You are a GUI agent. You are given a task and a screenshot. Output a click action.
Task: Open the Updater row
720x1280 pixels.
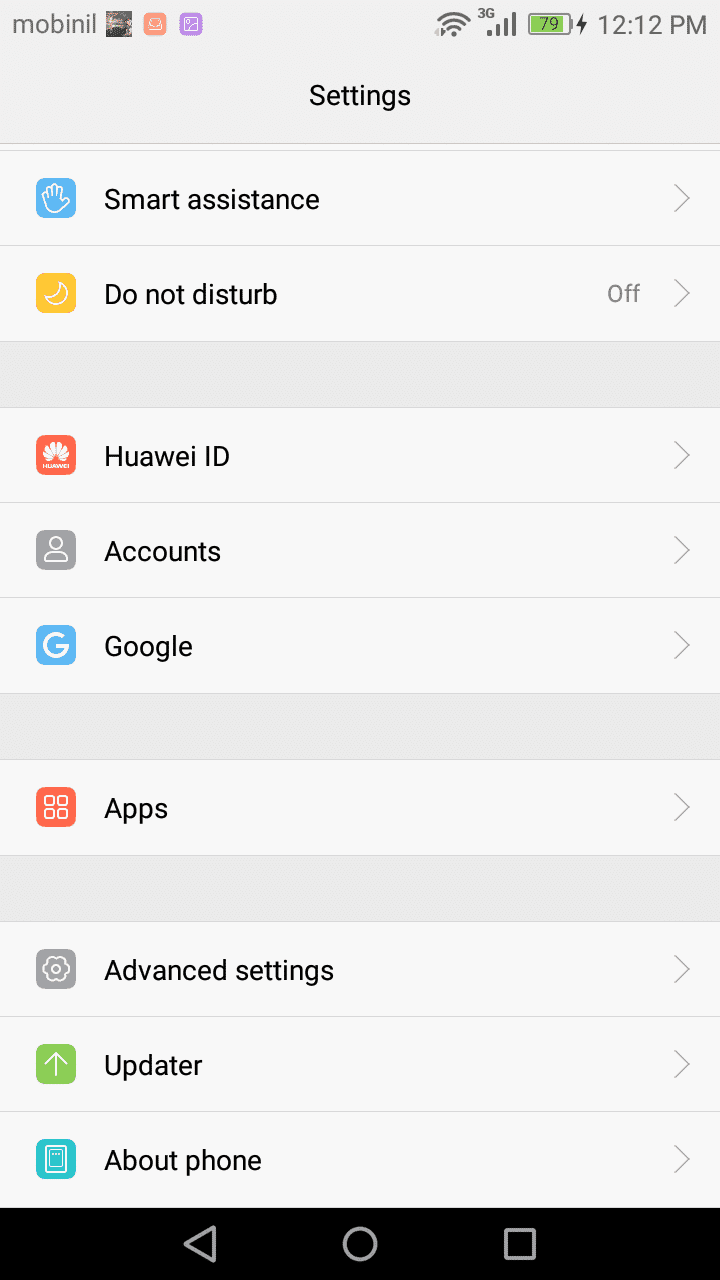point(360,1065)
